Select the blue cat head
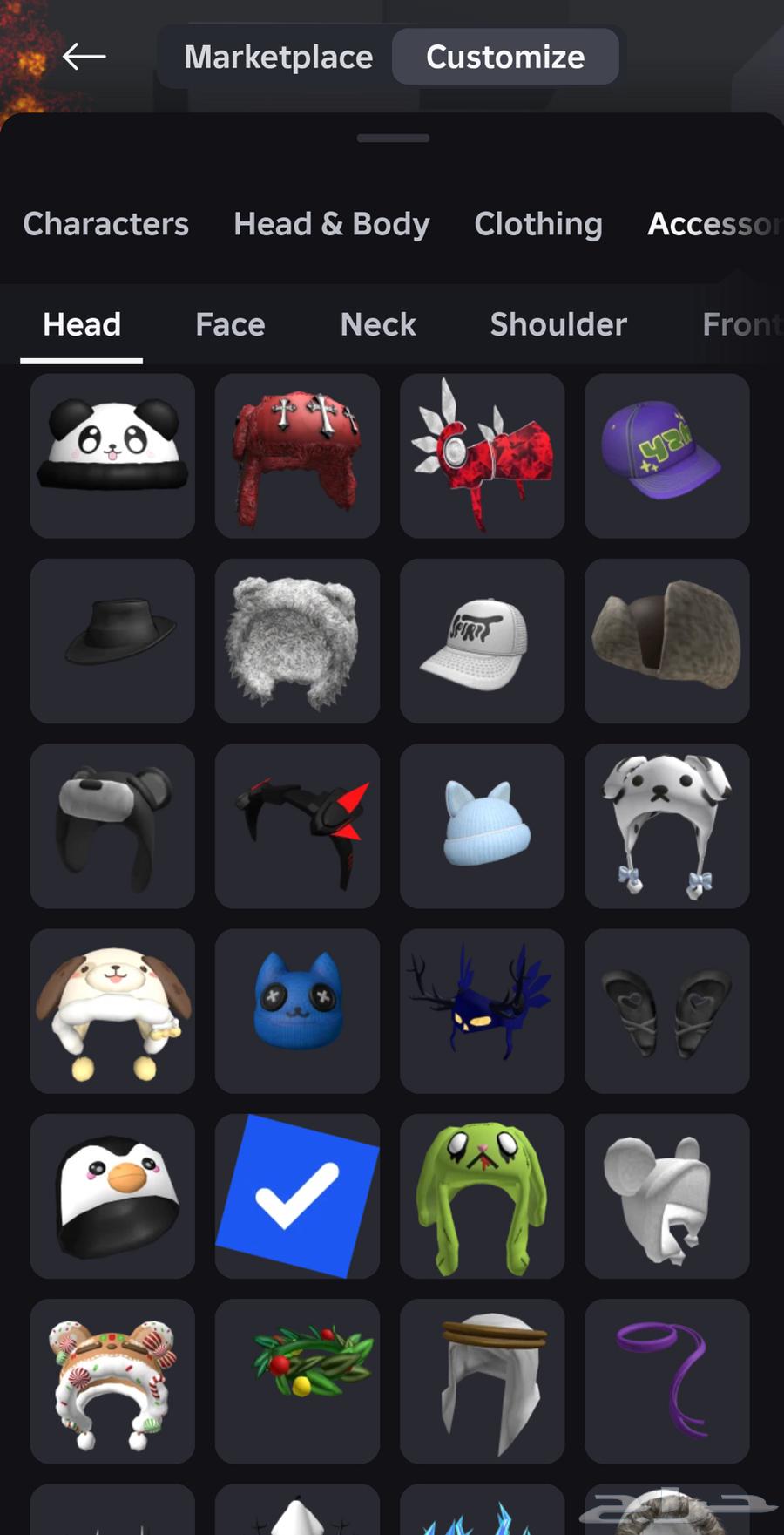This screenshot has height=1535, width=784. (297, 1010)
